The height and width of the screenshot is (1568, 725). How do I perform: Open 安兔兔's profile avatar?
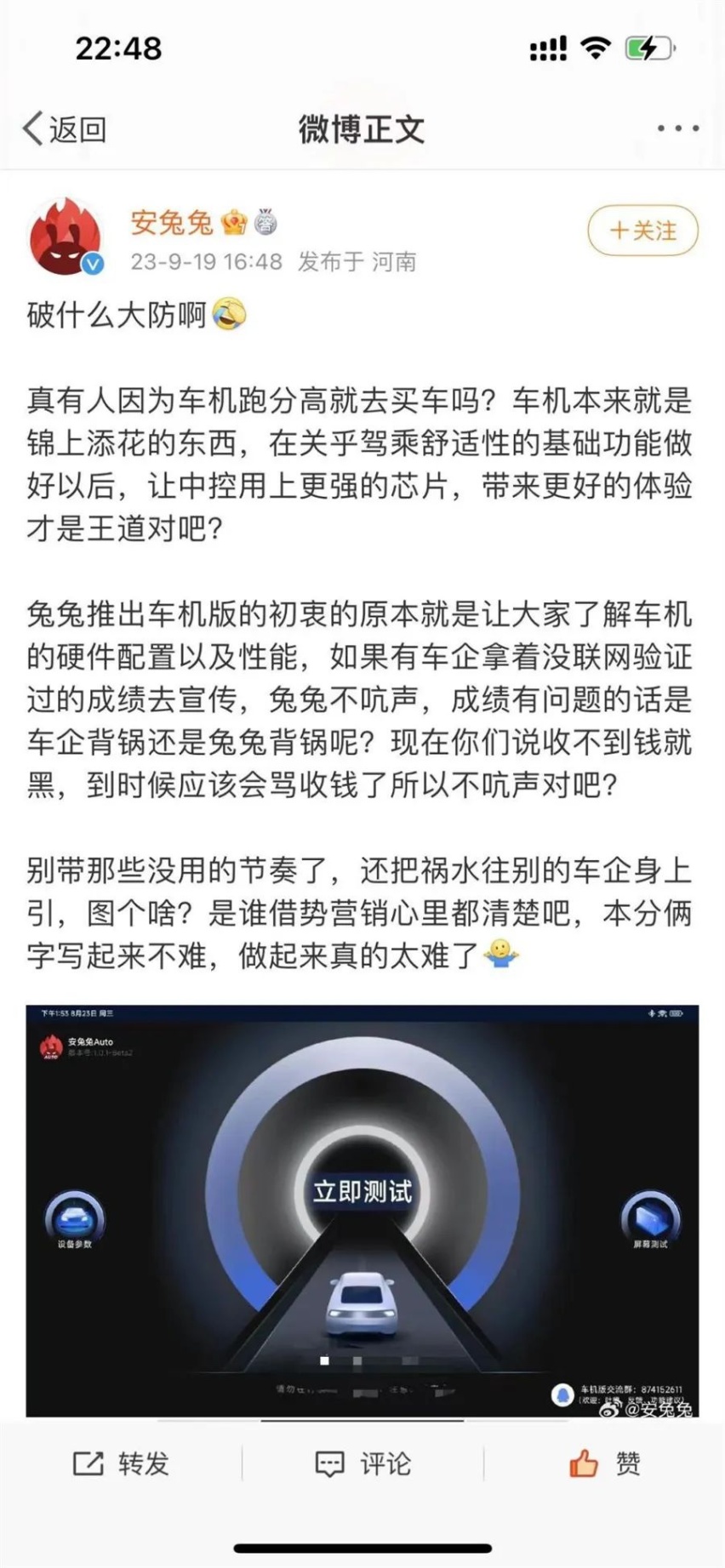click(x=66, y=238)
